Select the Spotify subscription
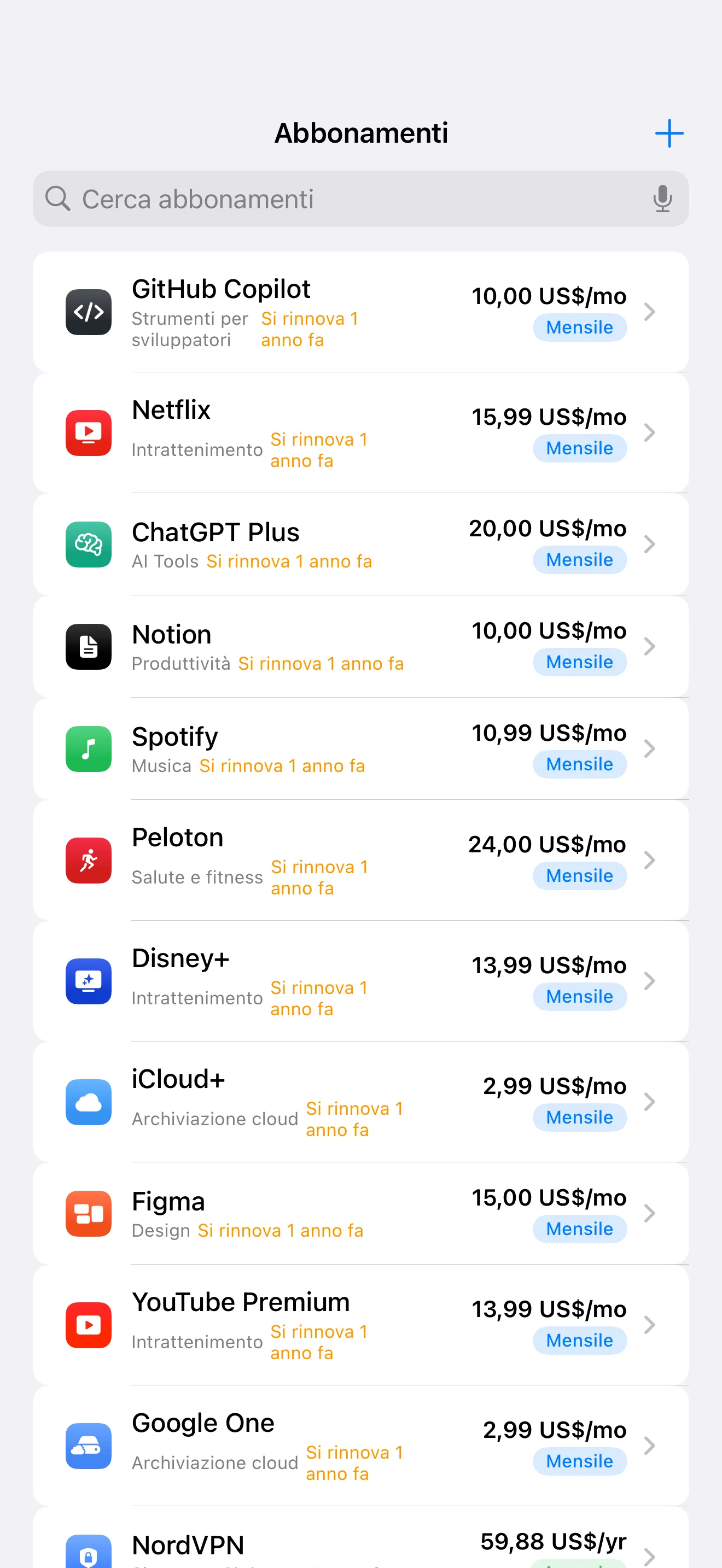Viewport: 722px width, 1568px height. [360, 748]
